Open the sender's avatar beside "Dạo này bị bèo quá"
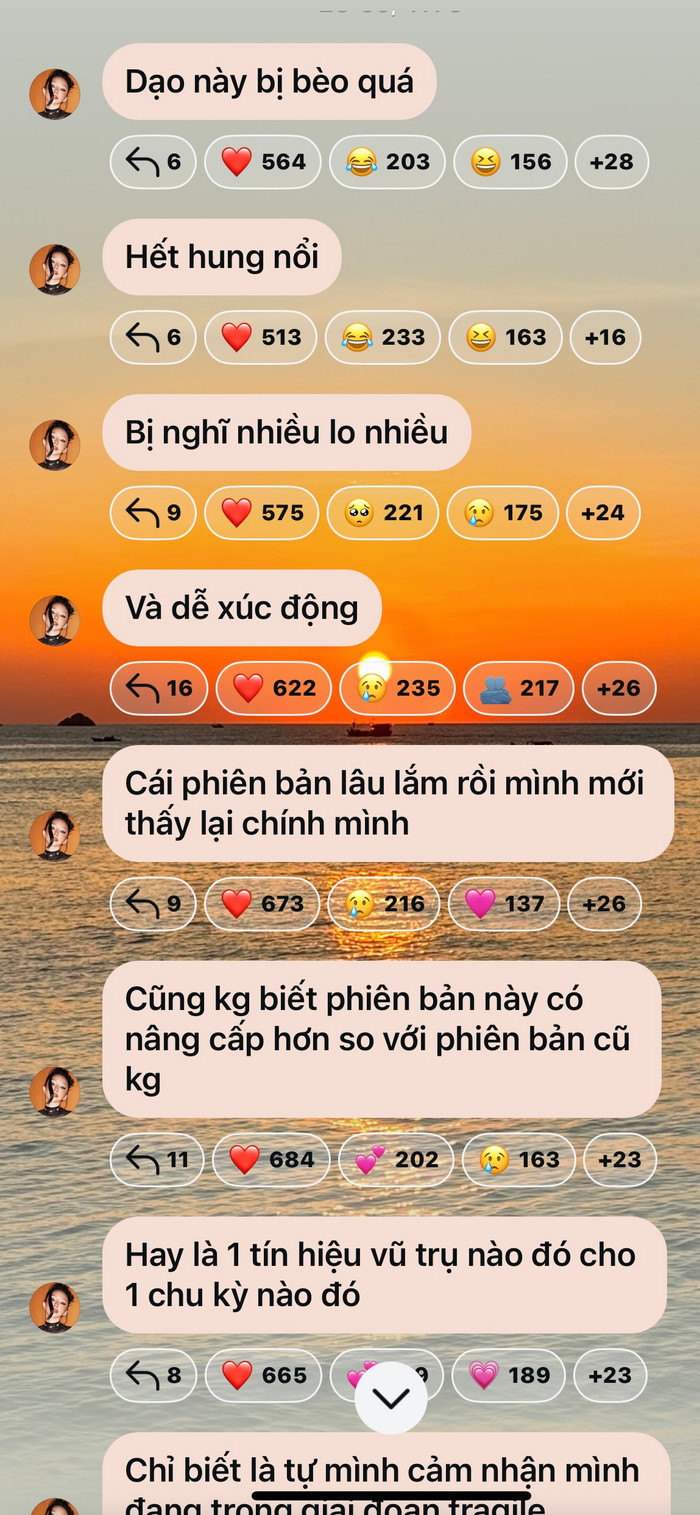700x1515 pixels. point(55,94)
